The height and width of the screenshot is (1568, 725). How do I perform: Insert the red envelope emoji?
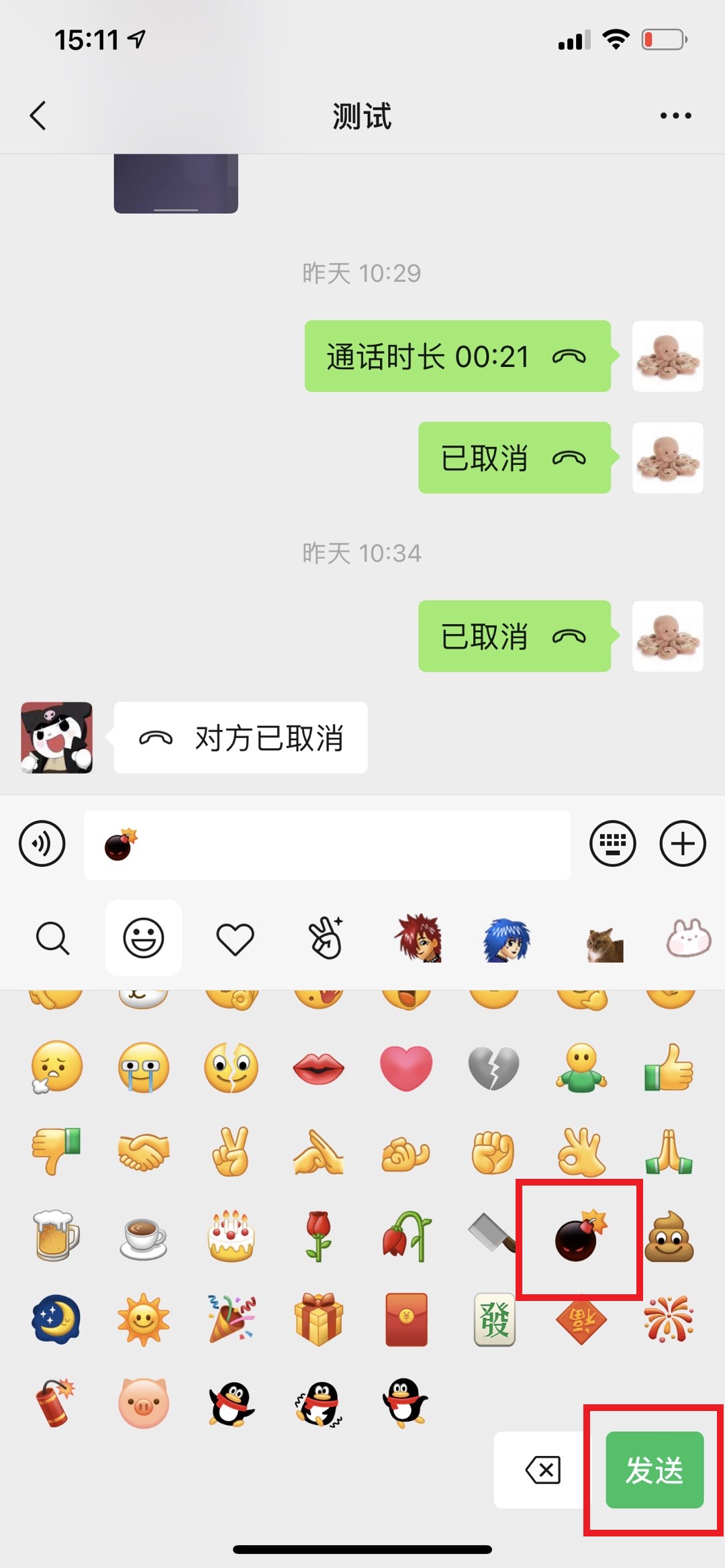click(x=406, y=1319)
